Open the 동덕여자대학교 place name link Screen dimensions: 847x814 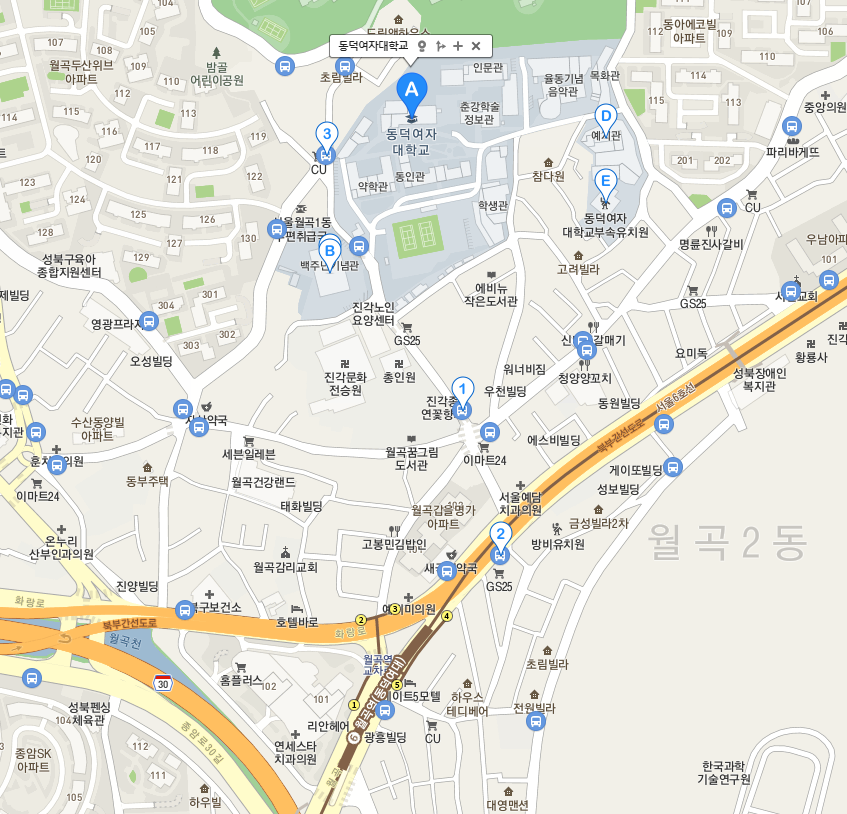point(373,46)
